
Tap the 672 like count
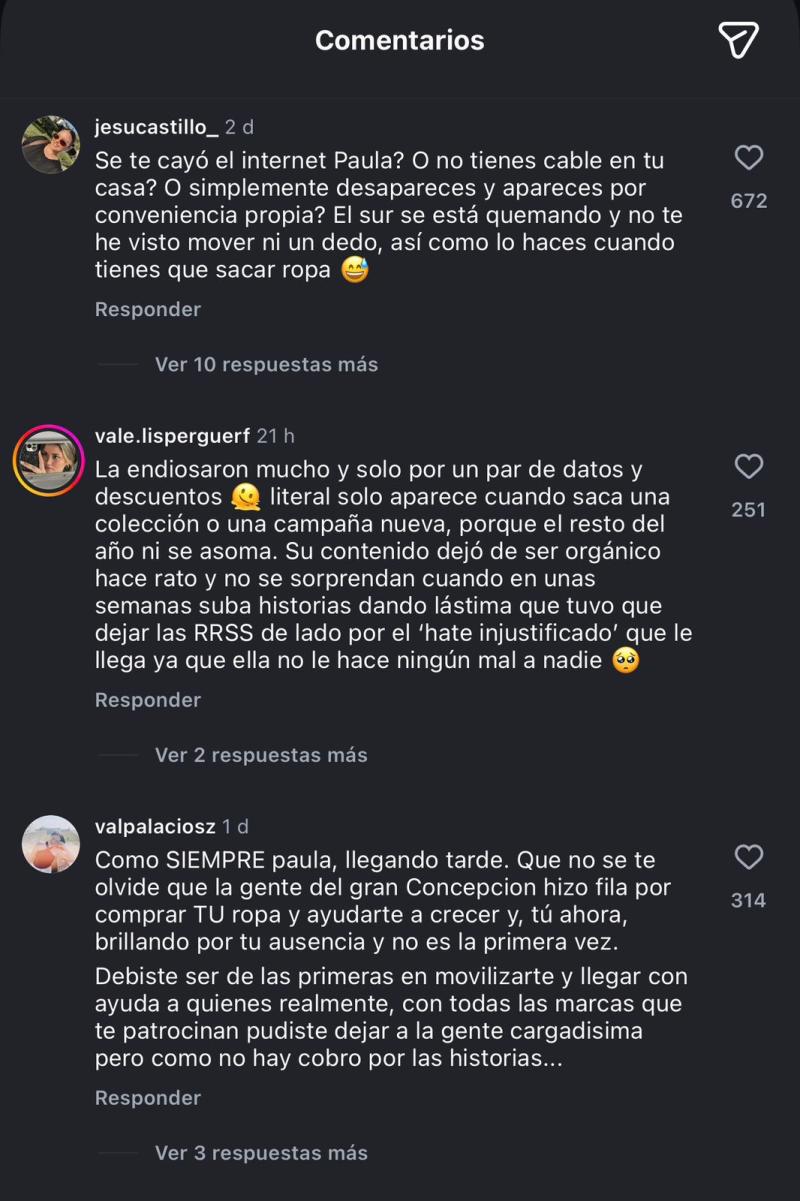[748, 201]
